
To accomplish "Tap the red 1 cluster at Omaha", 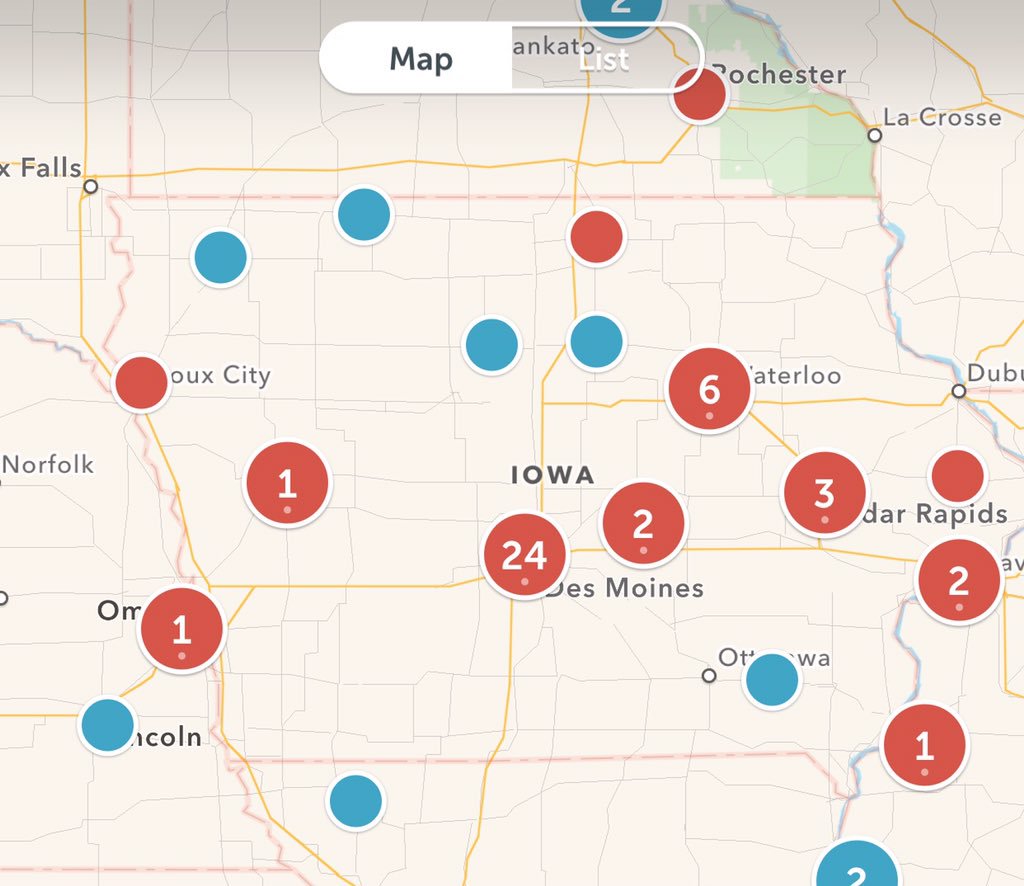I will click(x=182, y=630).
